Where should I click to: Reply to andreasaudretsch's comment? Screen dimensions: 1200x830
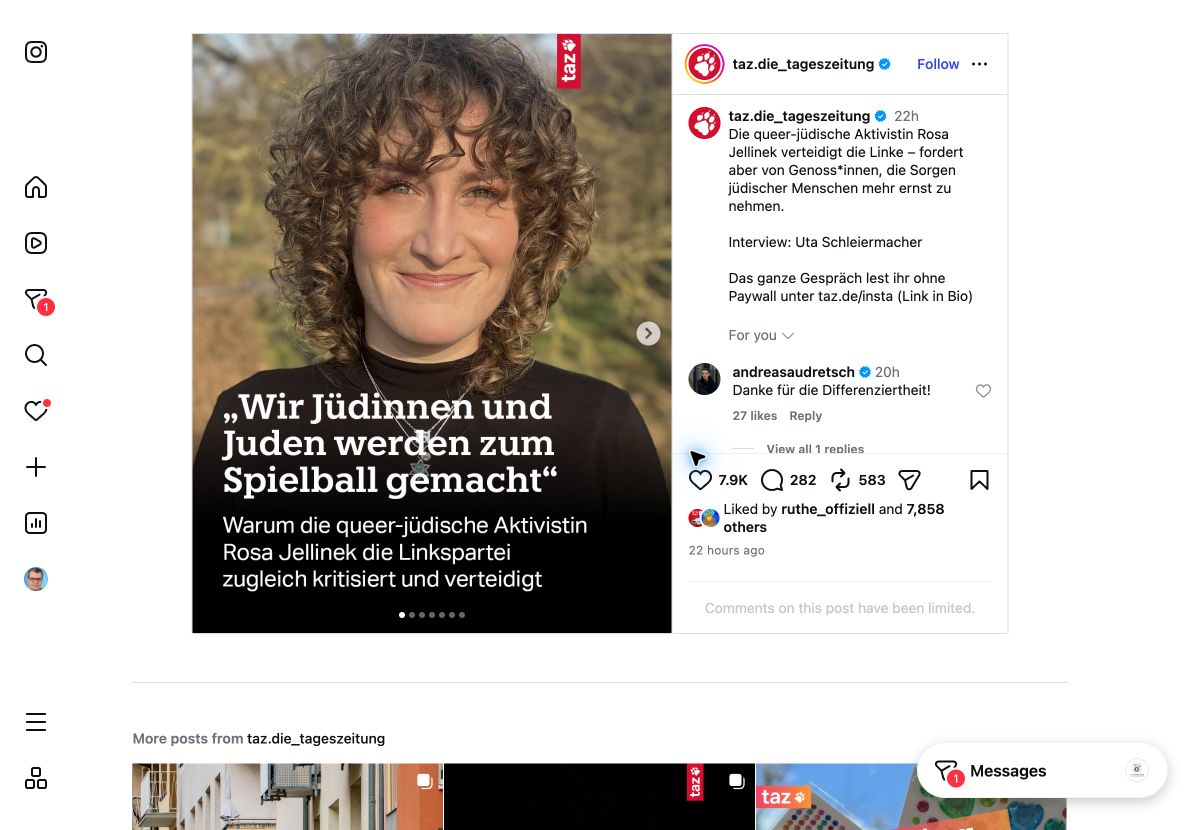pos(805,416)
